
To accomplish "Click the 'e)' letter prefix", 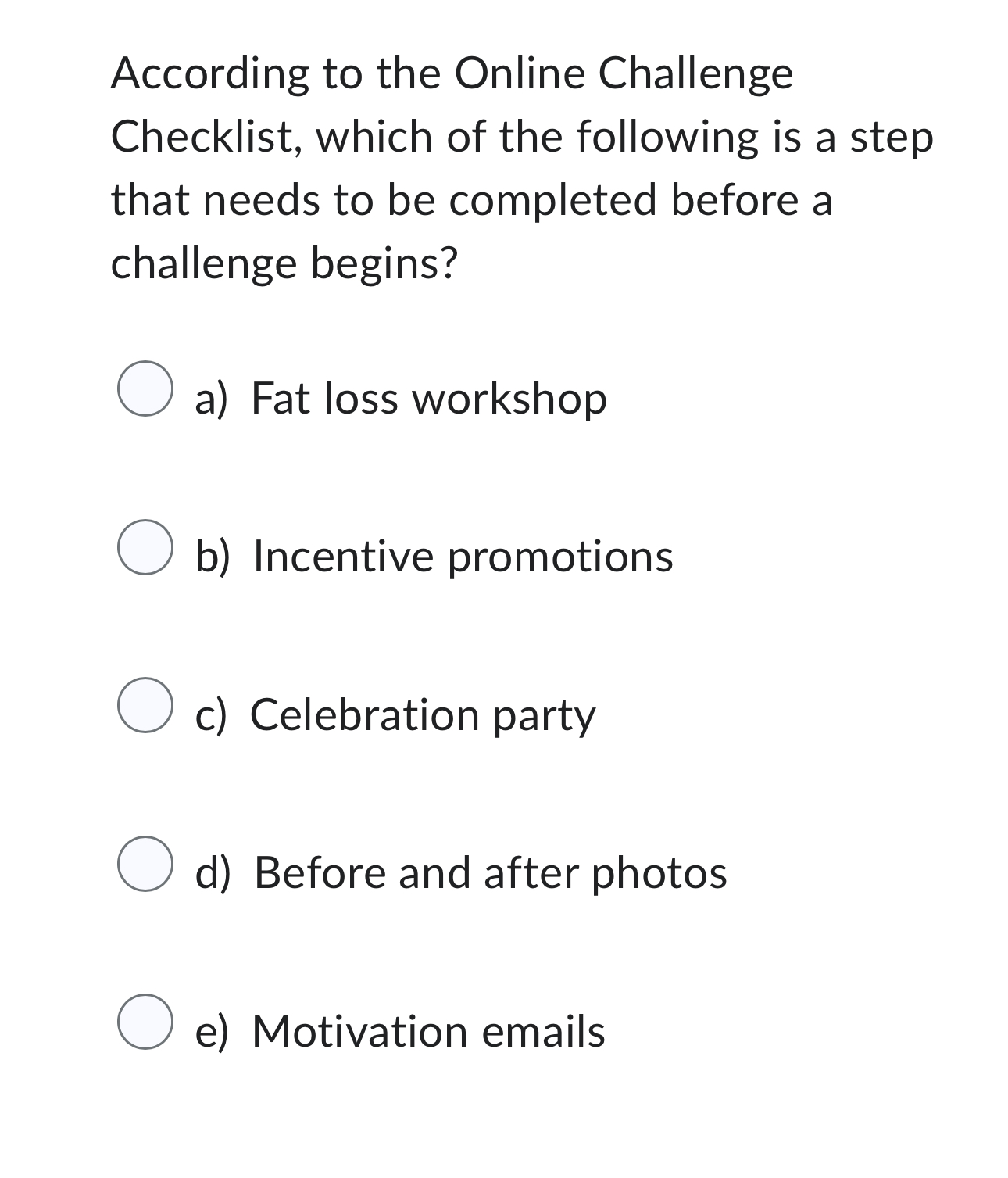I will 215,1032.
